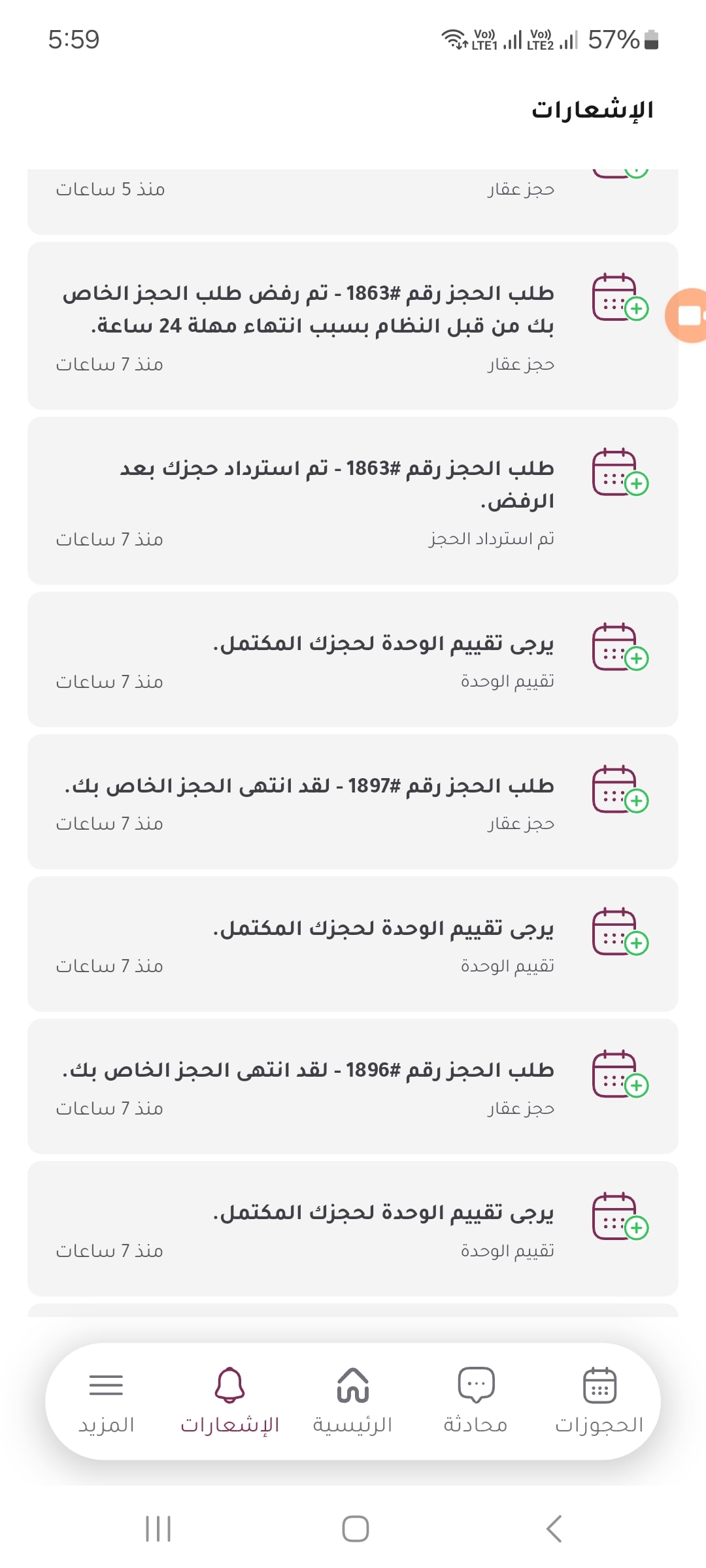Image resolution: width=706 pixels, height=1568 pixels.
Task: Open the rate-unit notification below booking #1896
Action: click(353, 1228)
